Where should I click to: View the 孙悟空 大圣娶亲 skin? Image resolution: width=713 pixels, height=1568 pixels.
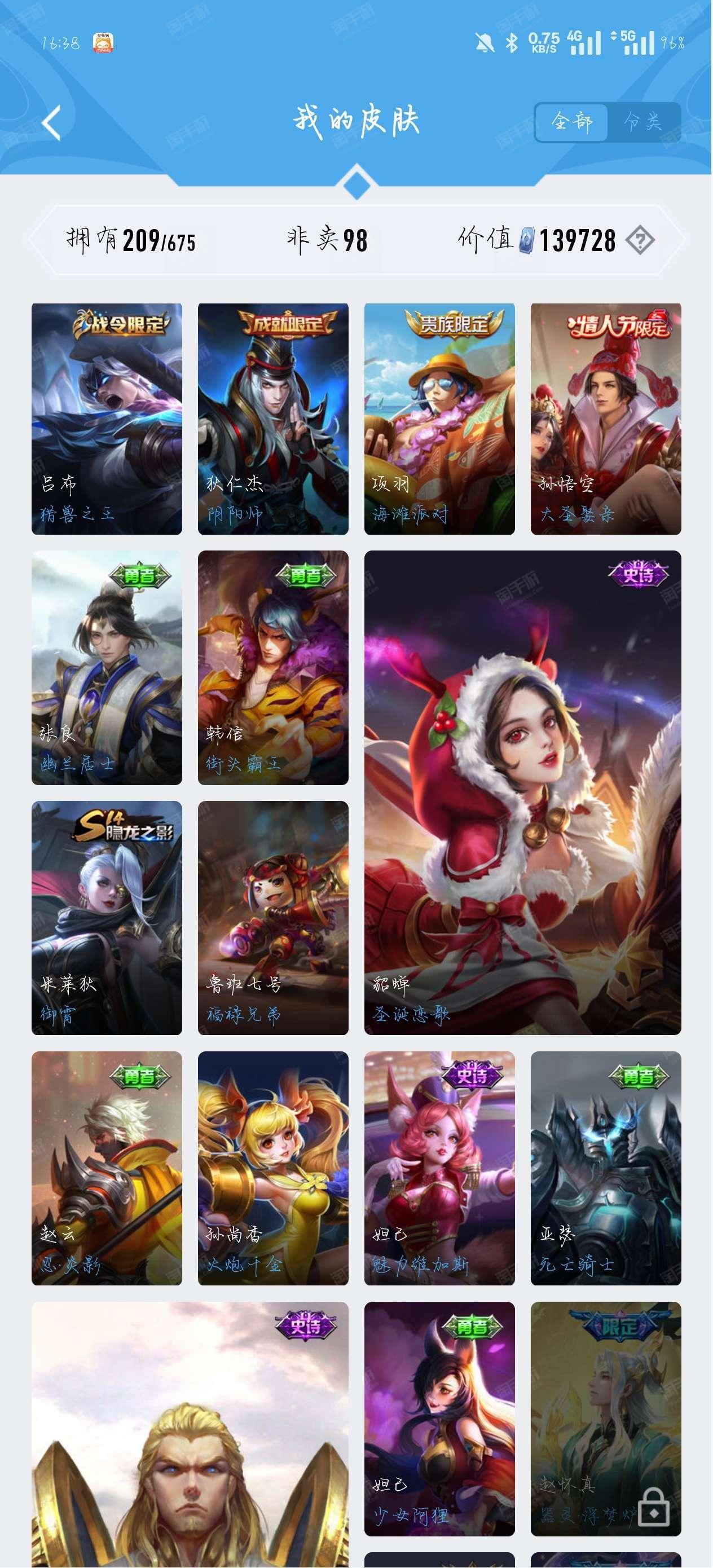pos(606,419)
